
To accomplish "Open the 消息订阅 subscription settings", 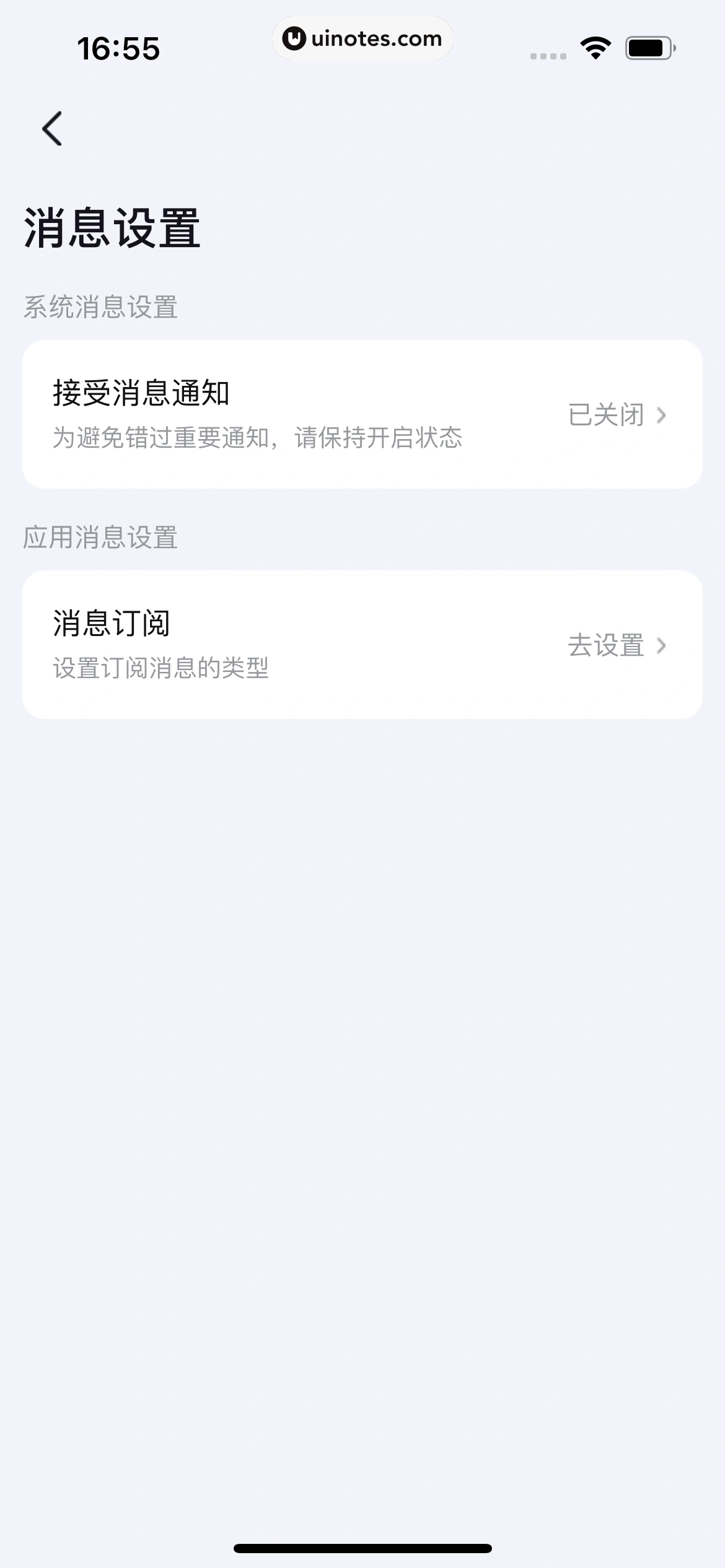I will point(362,644).
